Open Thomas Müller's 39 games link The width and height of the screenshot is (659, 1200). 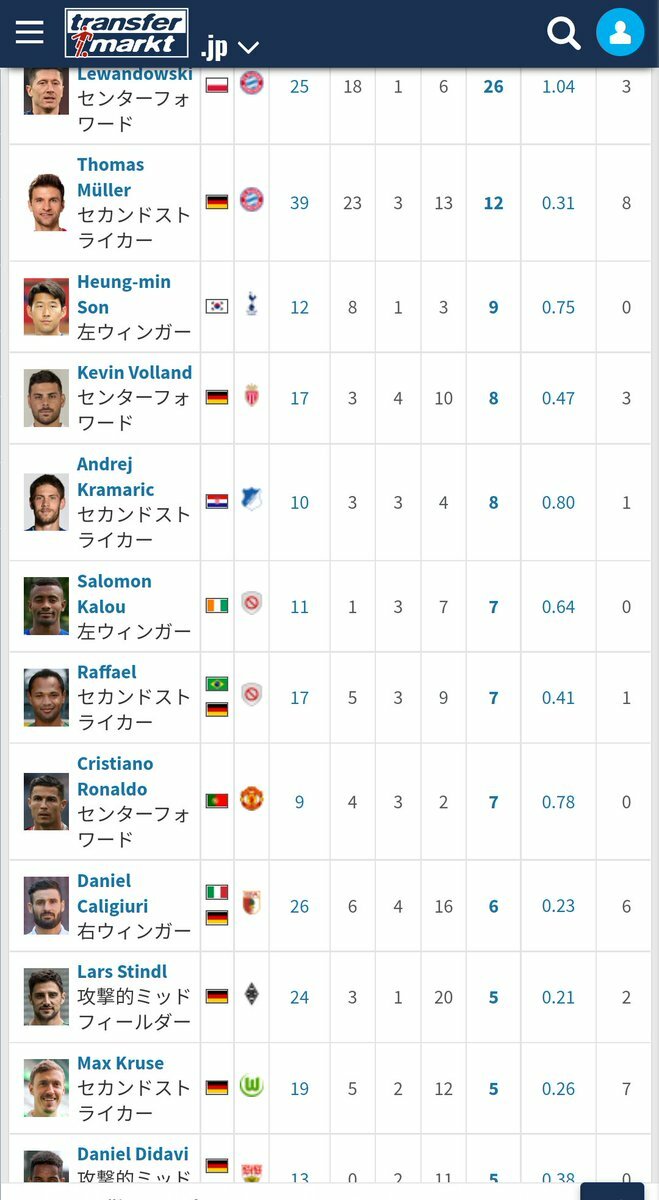299,203
